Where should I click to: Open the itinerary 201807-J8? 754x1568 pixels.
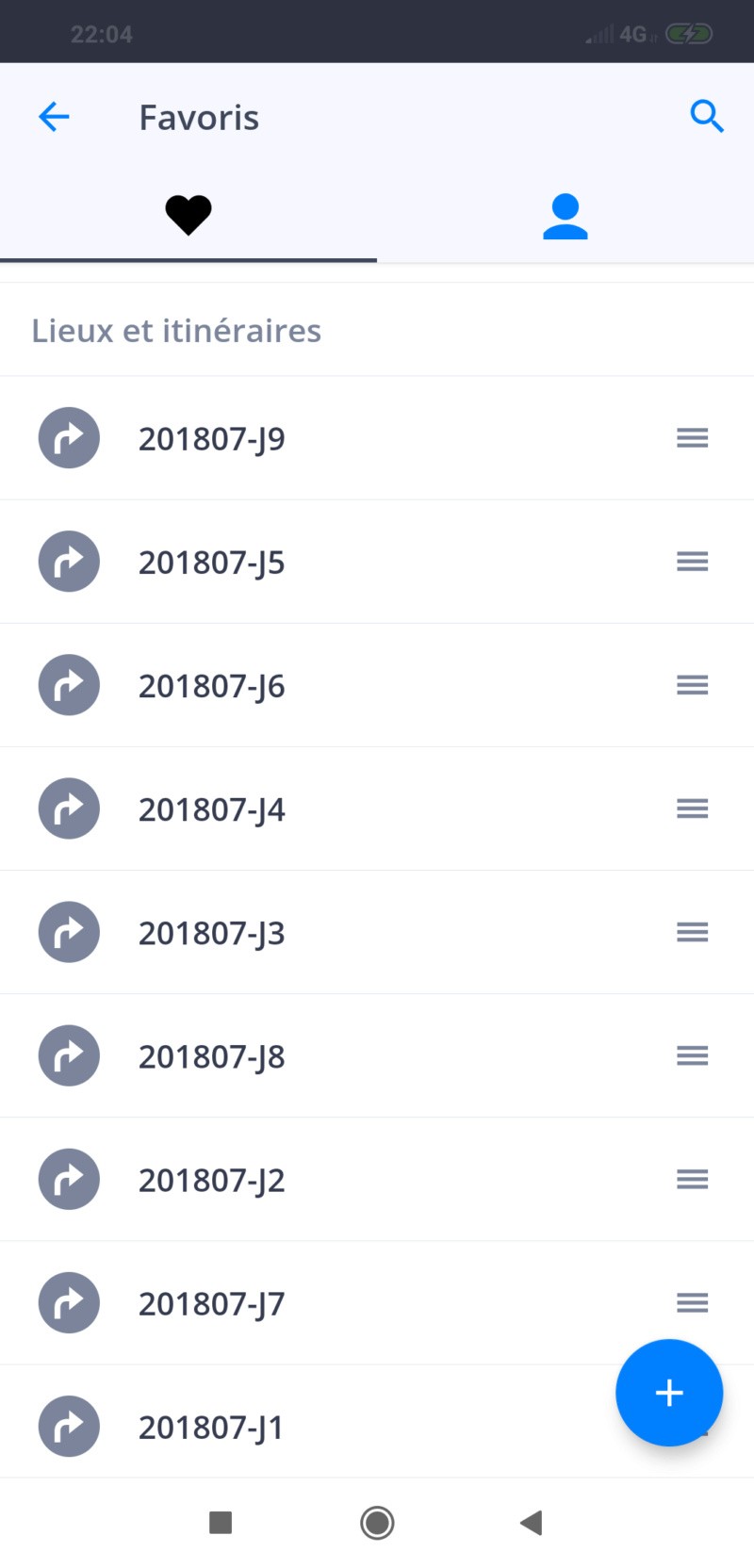pyautogui.click(x=377, y=1055)
